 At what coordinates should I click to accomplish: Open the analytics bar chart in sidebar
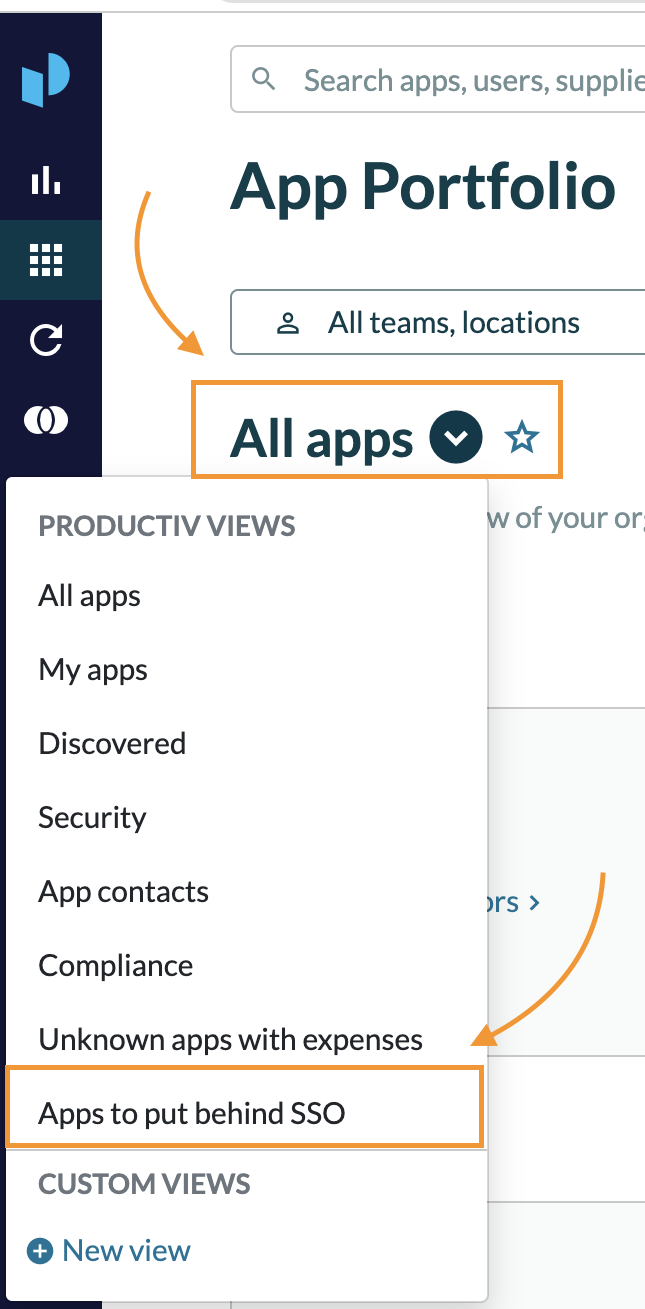click(x=46, y=181)
